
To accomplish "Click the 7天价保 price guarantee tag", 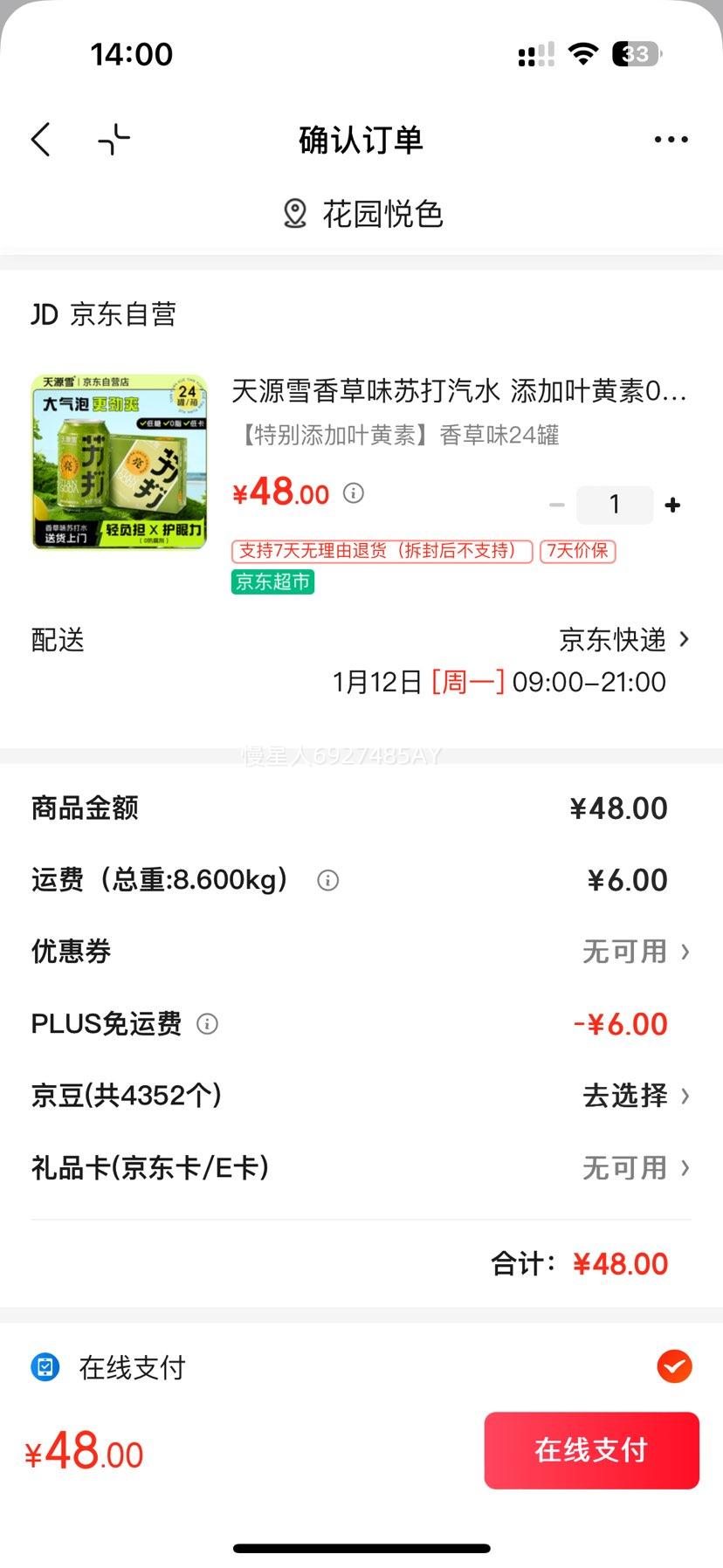I will point(577,552).
